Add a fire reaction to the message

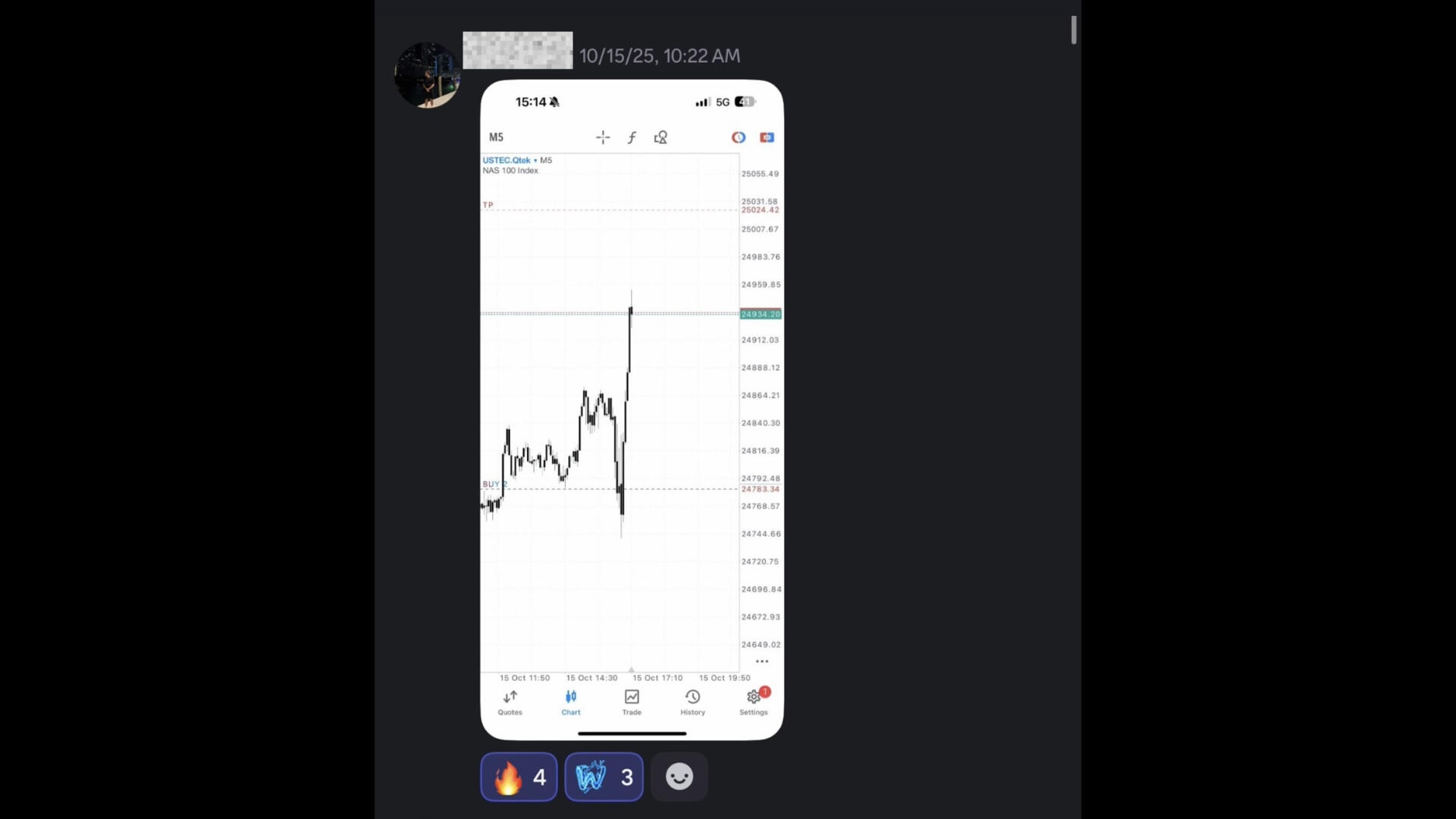click(x=519, y=777)
